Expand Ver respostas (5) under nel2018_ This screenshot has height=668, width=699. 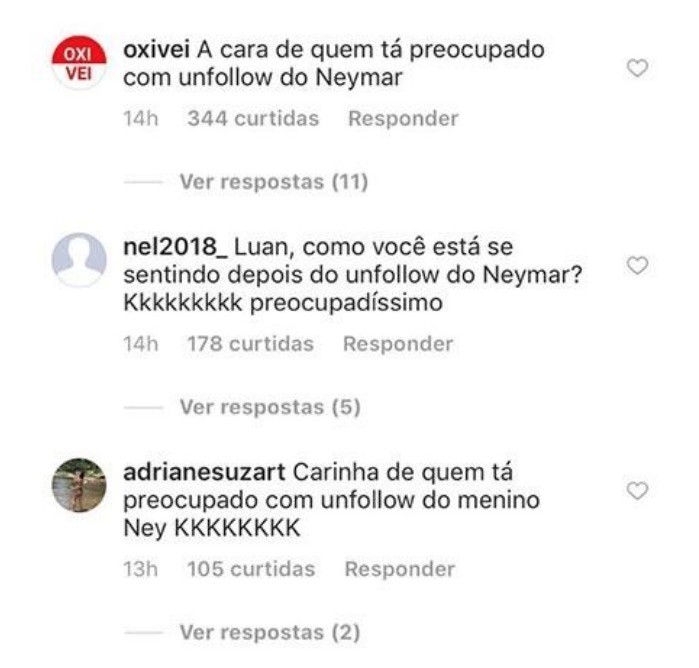[268, 408]
